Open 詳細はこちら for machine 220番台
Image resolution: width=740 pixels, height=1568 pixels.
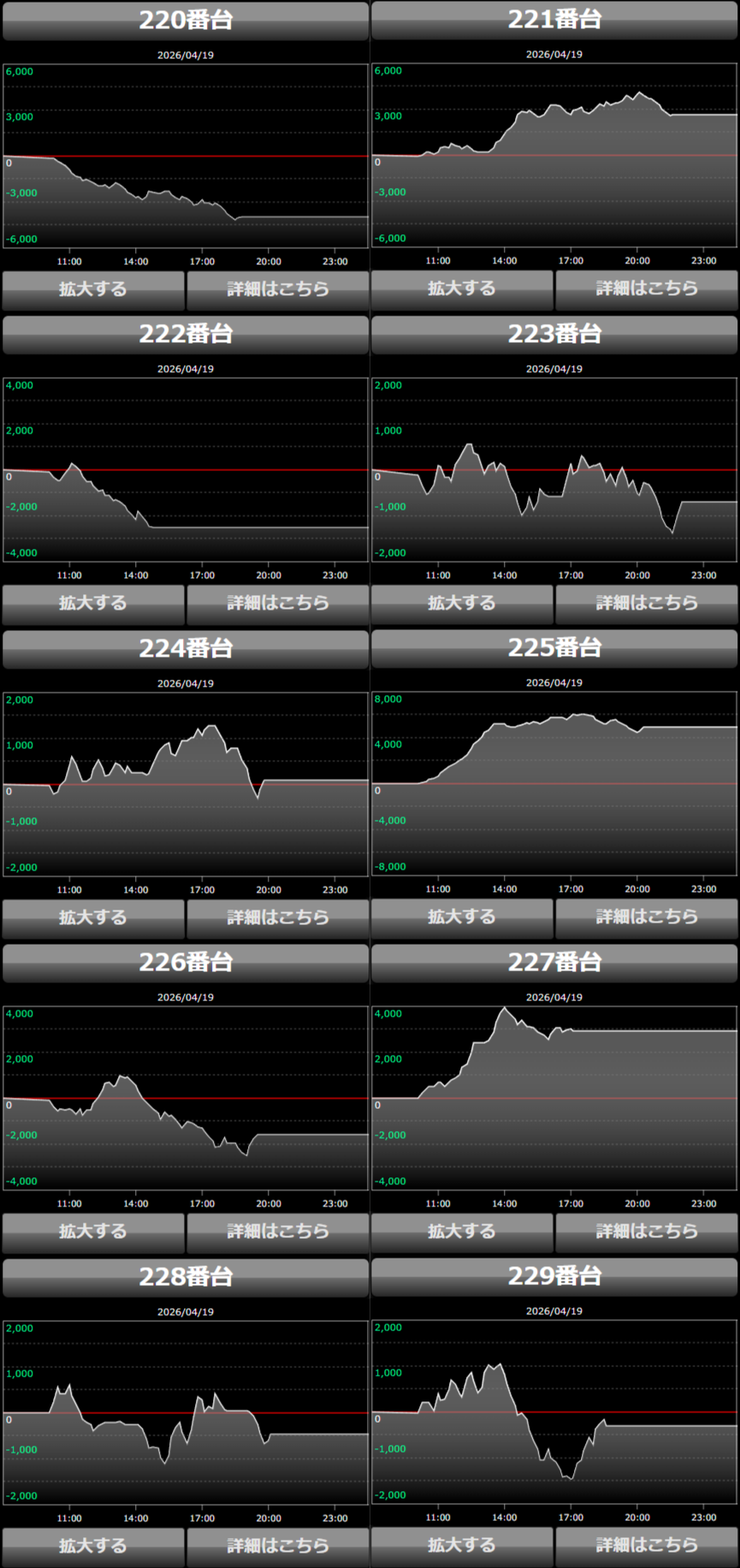coord(278,289)
